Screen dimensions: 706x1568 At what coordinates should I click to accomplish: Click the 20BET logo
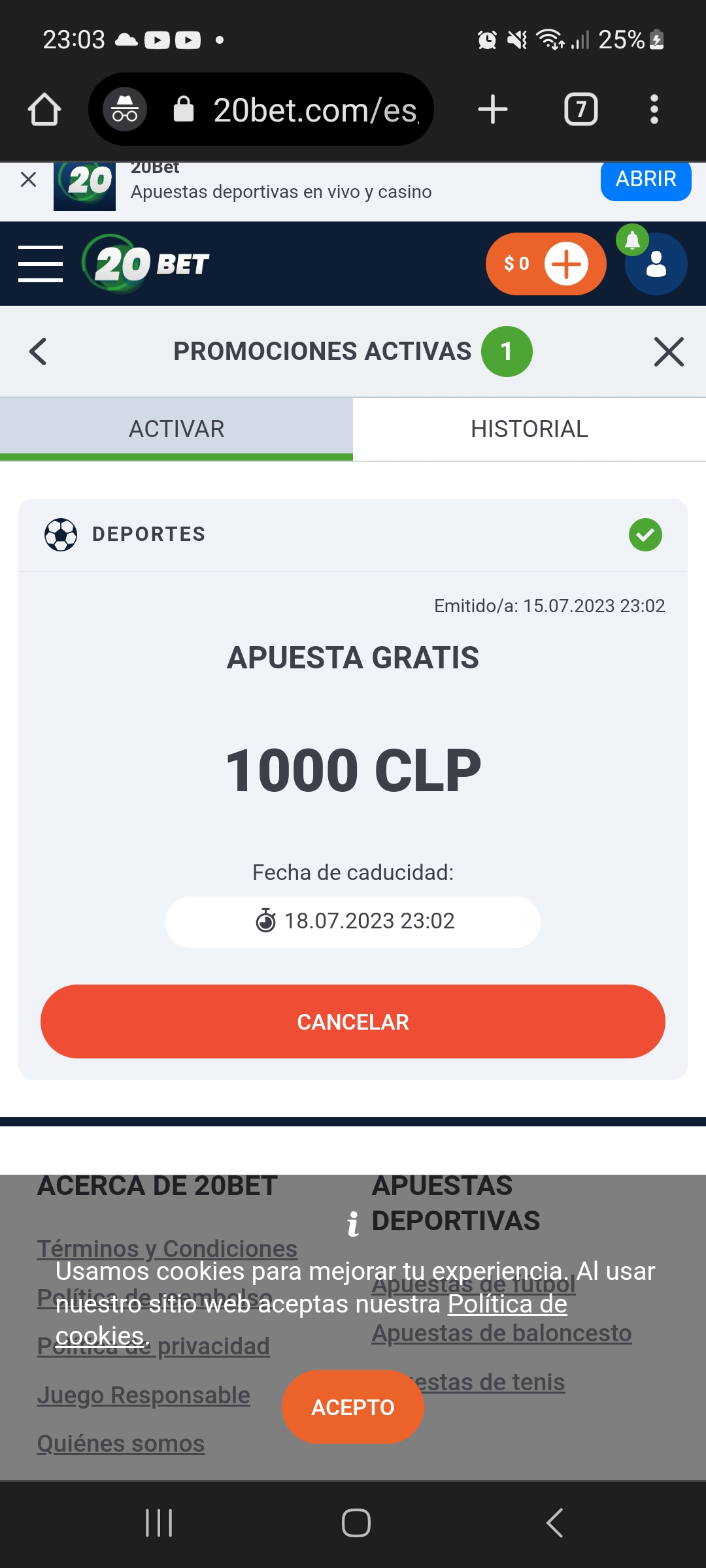[x=144, y=263]
